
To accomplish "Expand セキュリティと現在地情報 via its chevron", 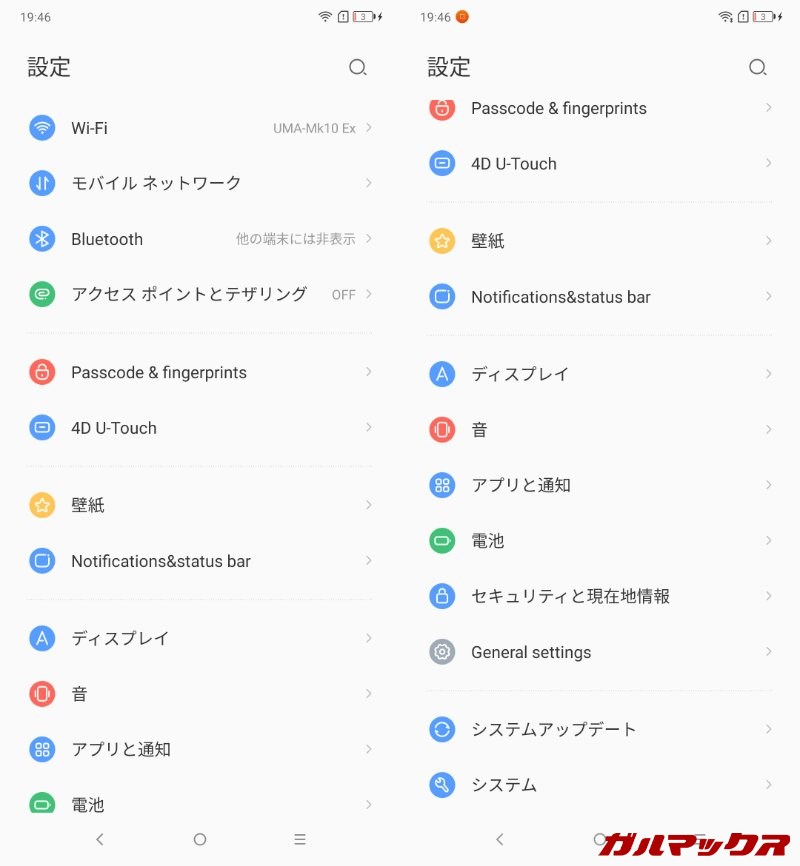I will coord(770,596).
